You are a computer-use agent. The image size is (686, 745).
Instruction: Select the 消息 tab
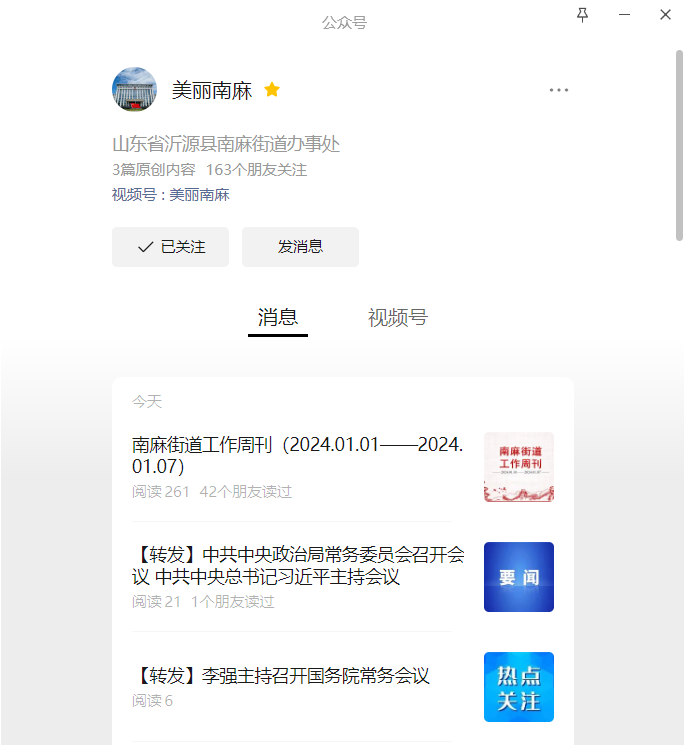point(278,318)
